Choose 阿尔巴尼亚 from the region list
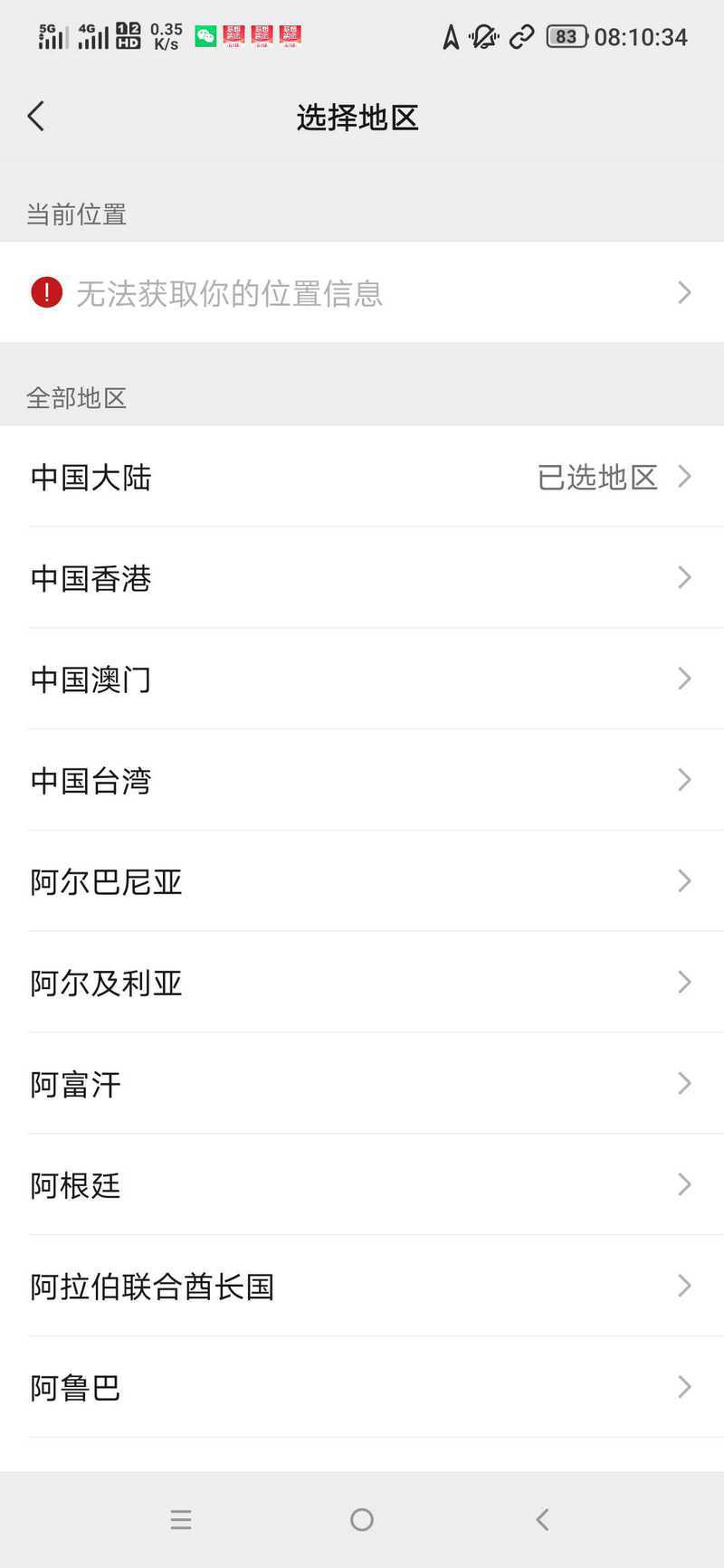This screenshot has height=1568, width=724. (362, 881)
